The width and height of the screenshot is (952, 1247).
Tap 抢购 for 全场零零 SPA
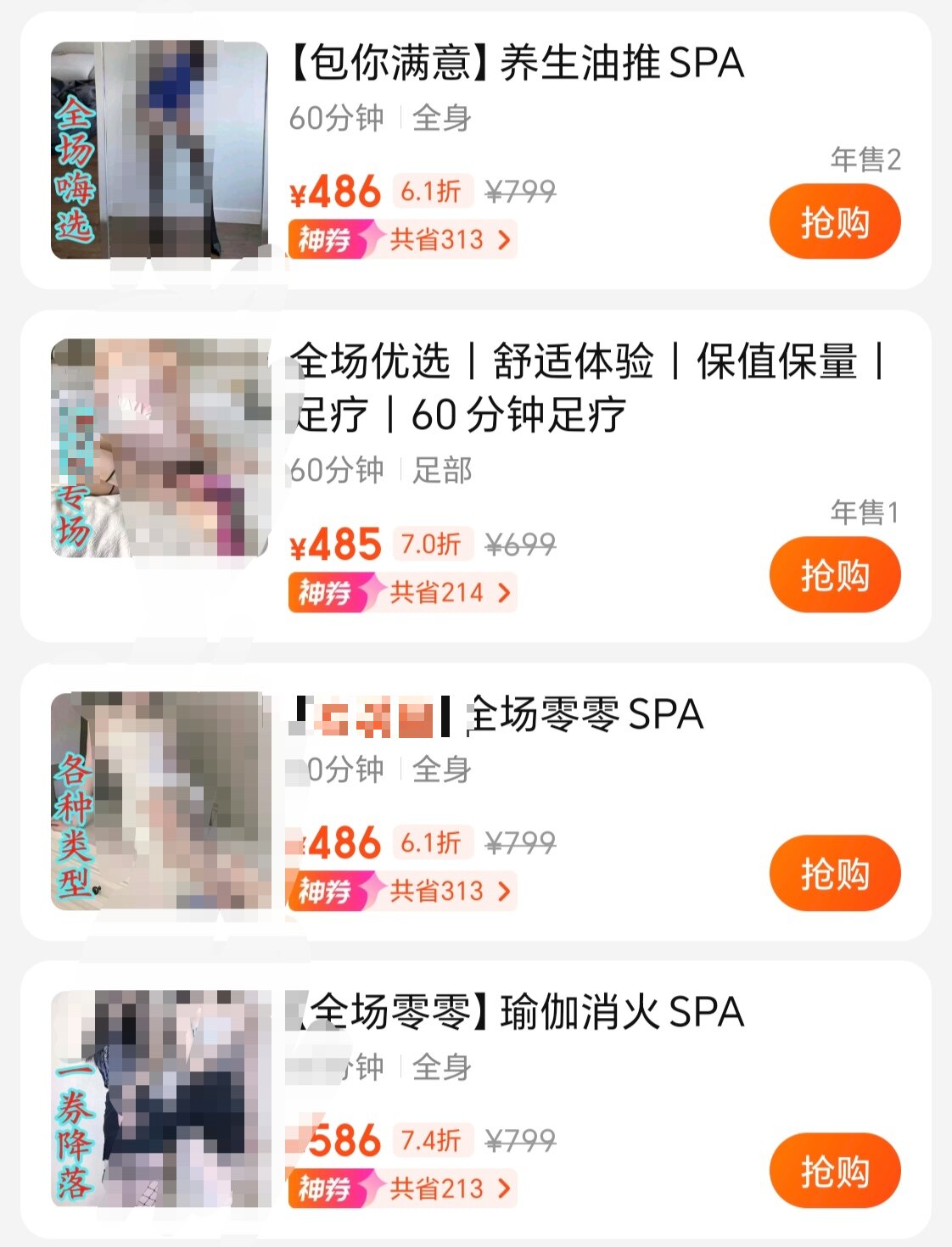pos(835,871)
